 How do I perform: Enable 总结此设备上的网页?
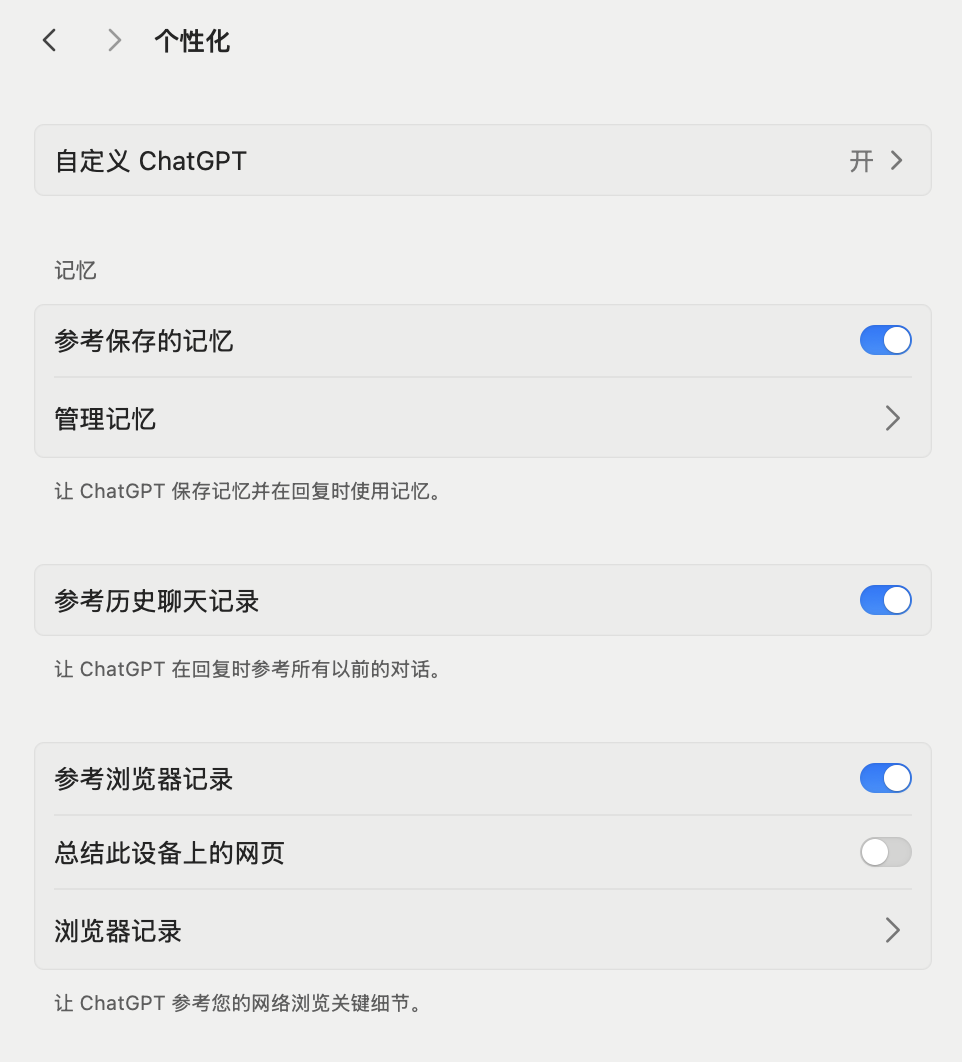(885, 852)
